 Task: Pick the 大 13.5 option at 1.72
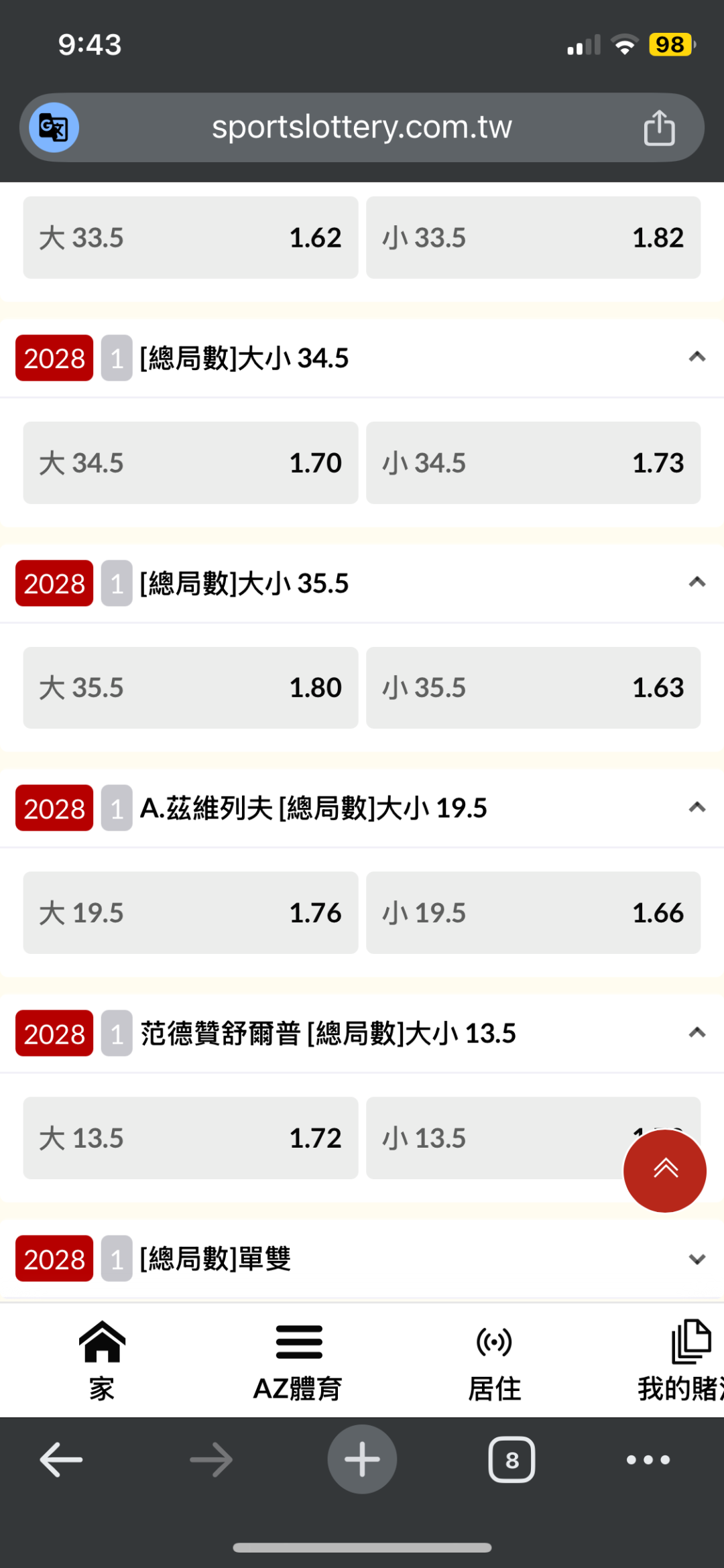[190, 1138]
